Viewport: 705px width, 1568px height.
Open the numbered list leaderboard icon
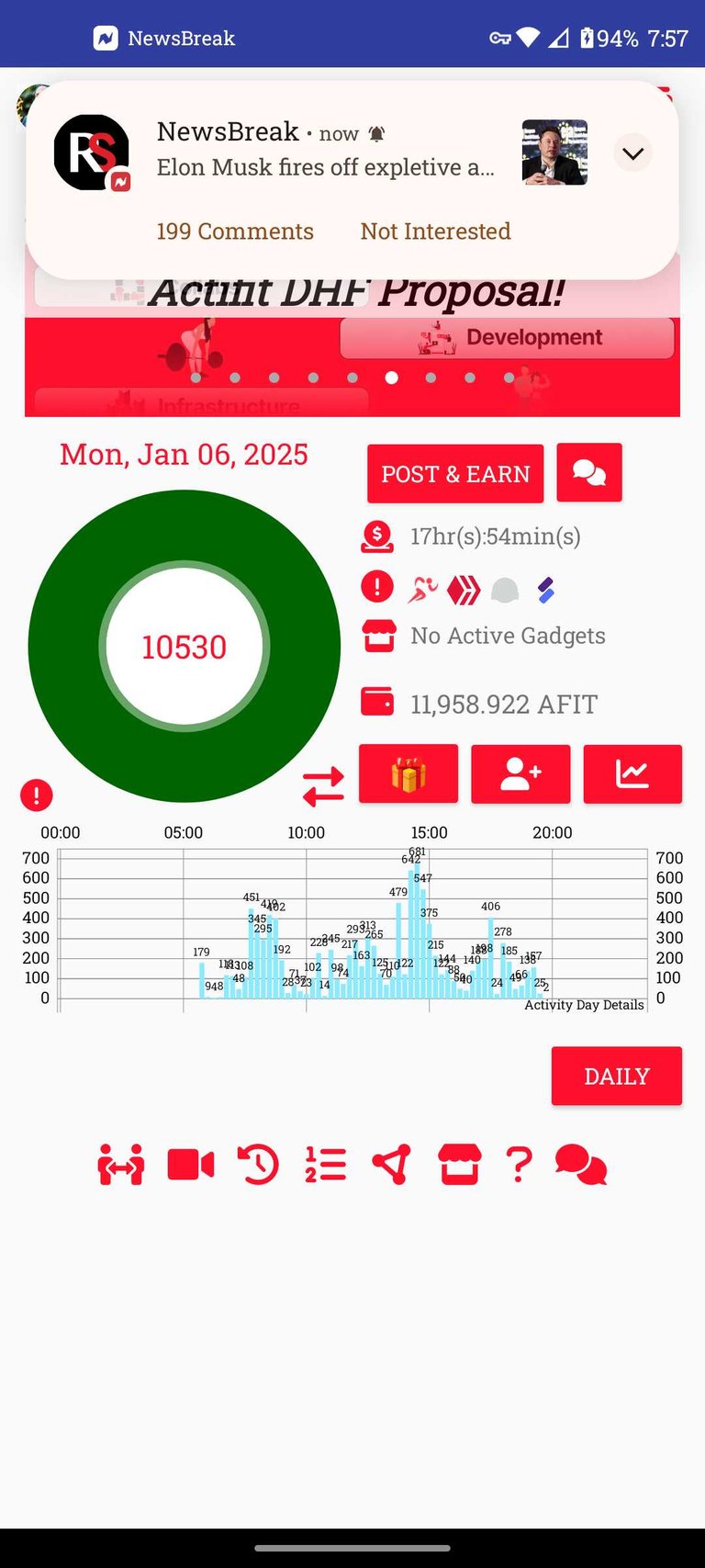325,1165
